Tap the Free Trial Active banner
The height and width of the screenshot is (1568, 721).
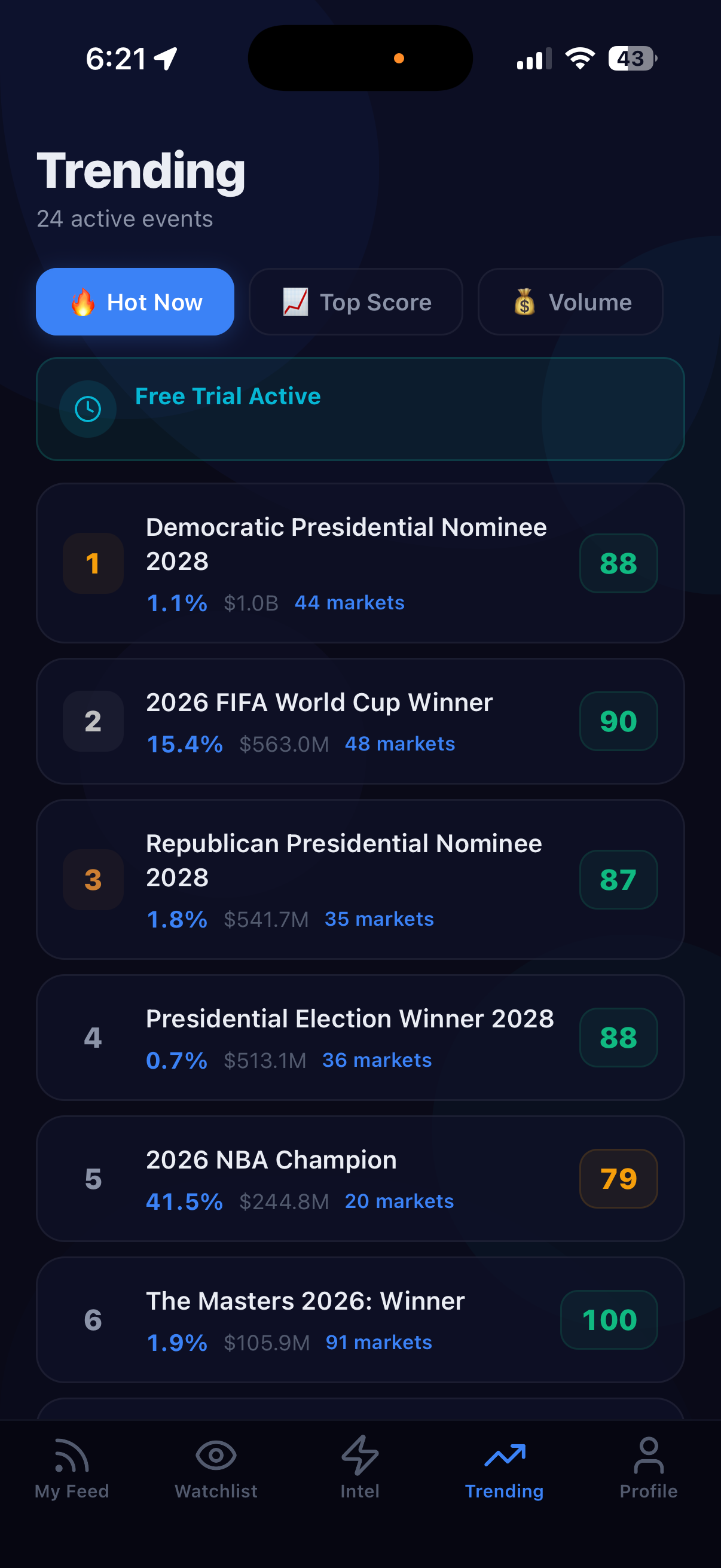[x=360, y=408]
